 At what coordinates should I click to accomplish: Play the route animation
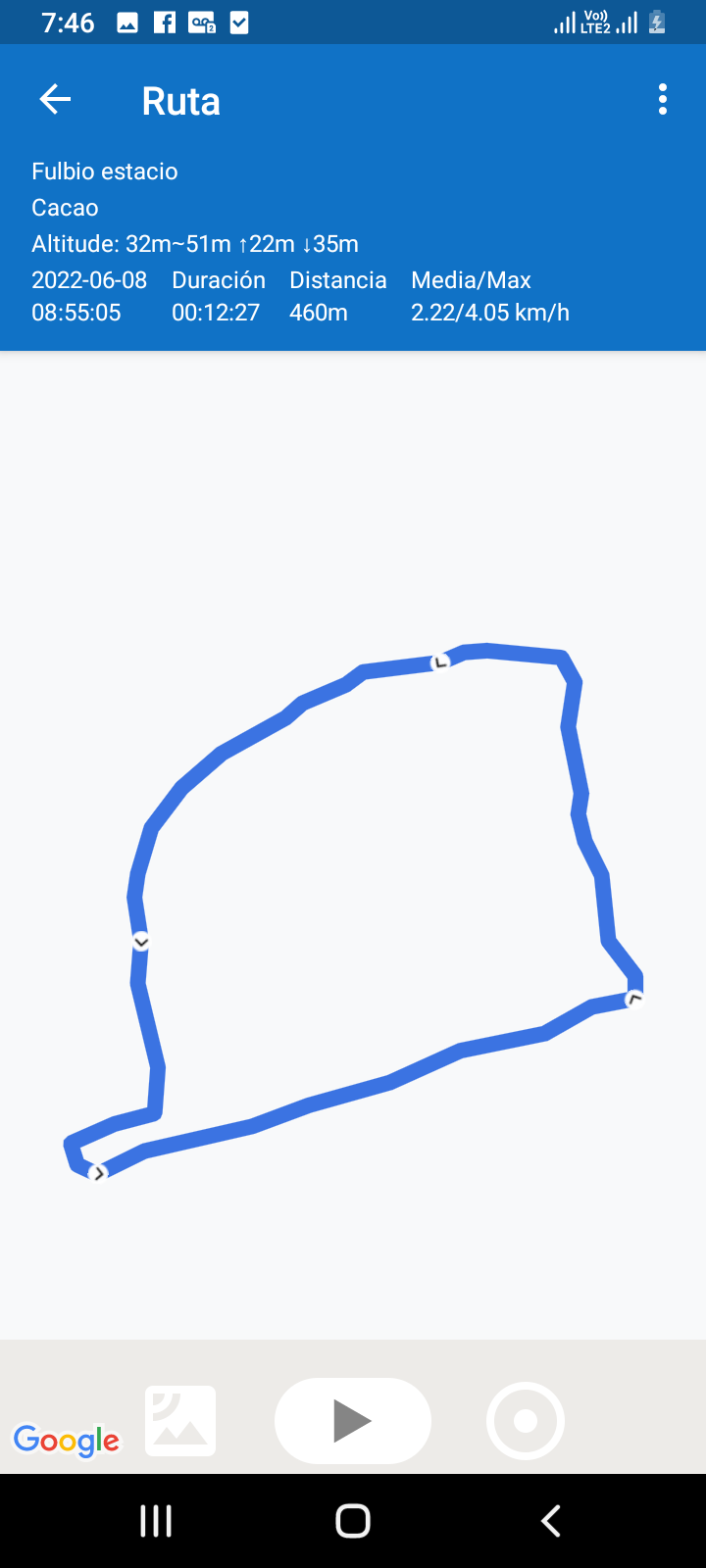pos(352,1421)
